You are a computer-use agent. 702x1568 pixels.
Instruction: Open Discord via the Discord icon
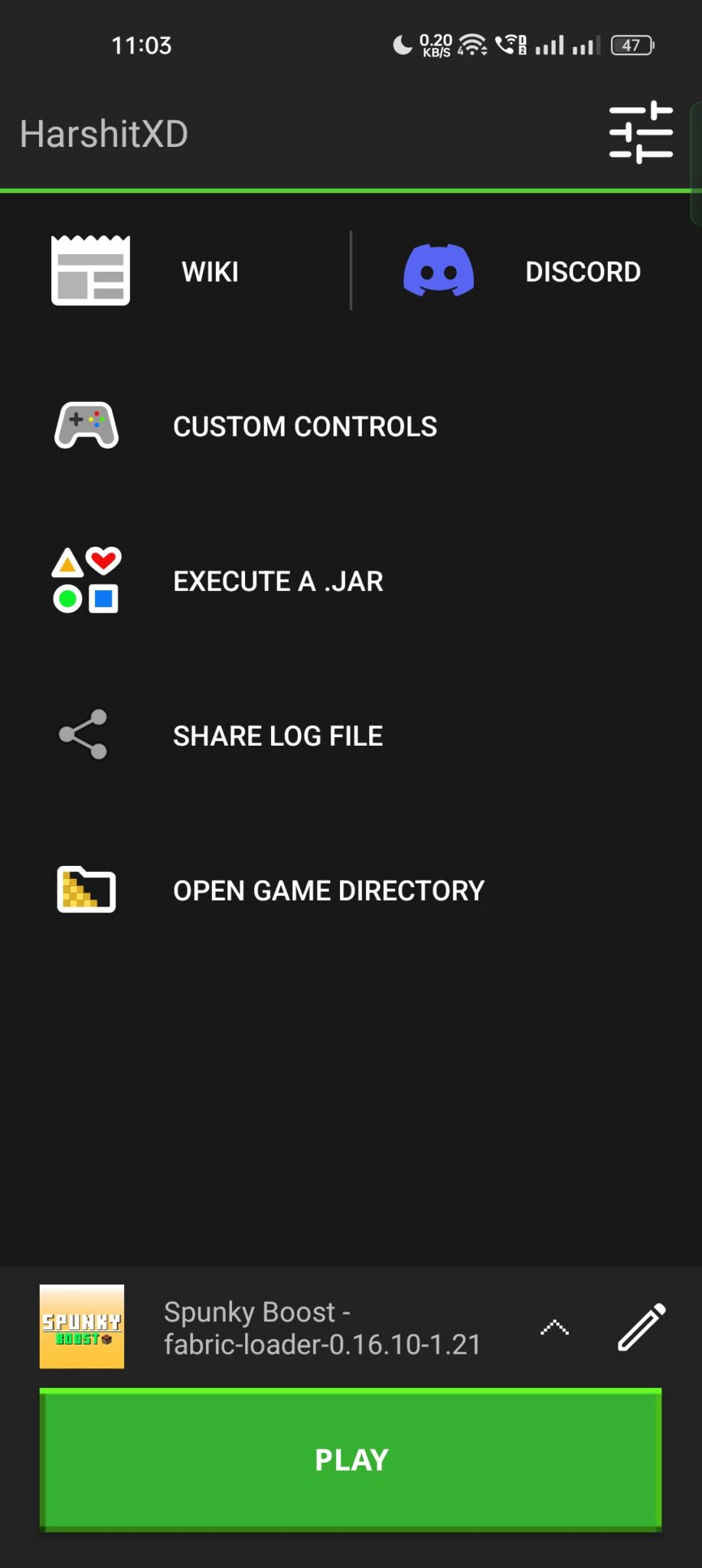click(439, 271)
